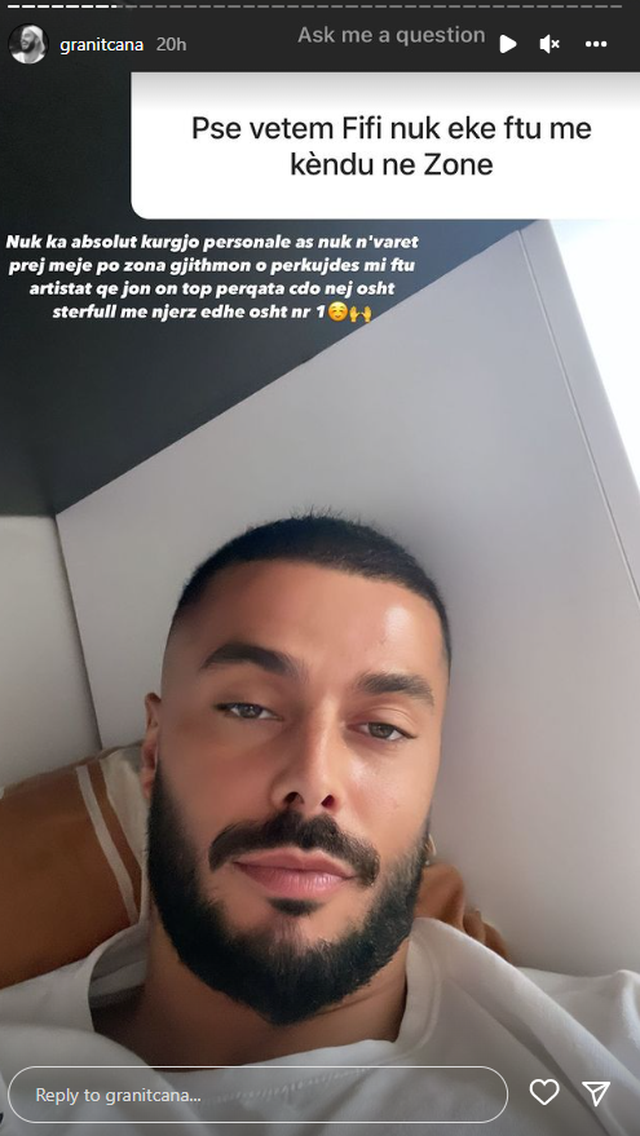
Task: Share the story via the send icon
Action: tap(596, 1093)
